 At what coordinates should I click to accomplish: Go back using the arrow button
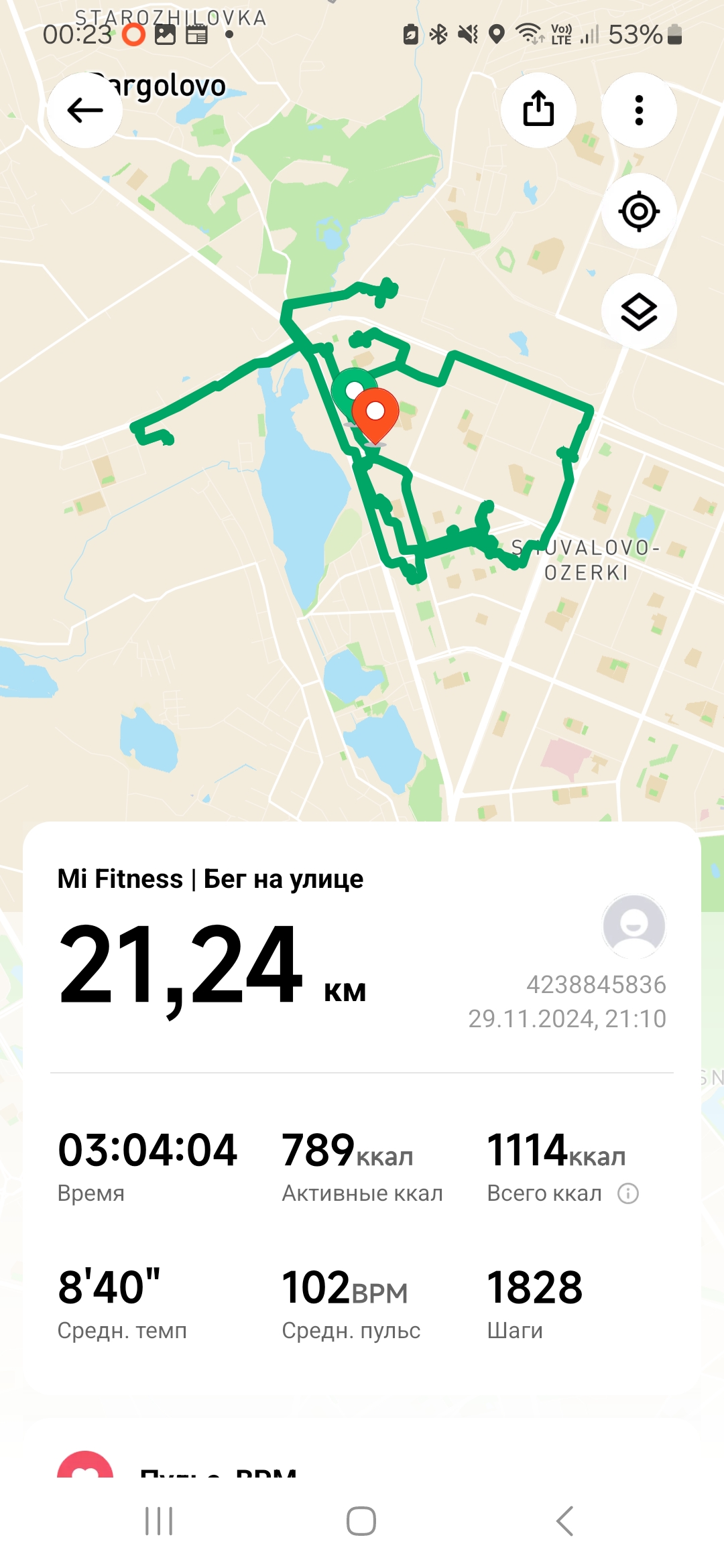[x=84, y=110]
